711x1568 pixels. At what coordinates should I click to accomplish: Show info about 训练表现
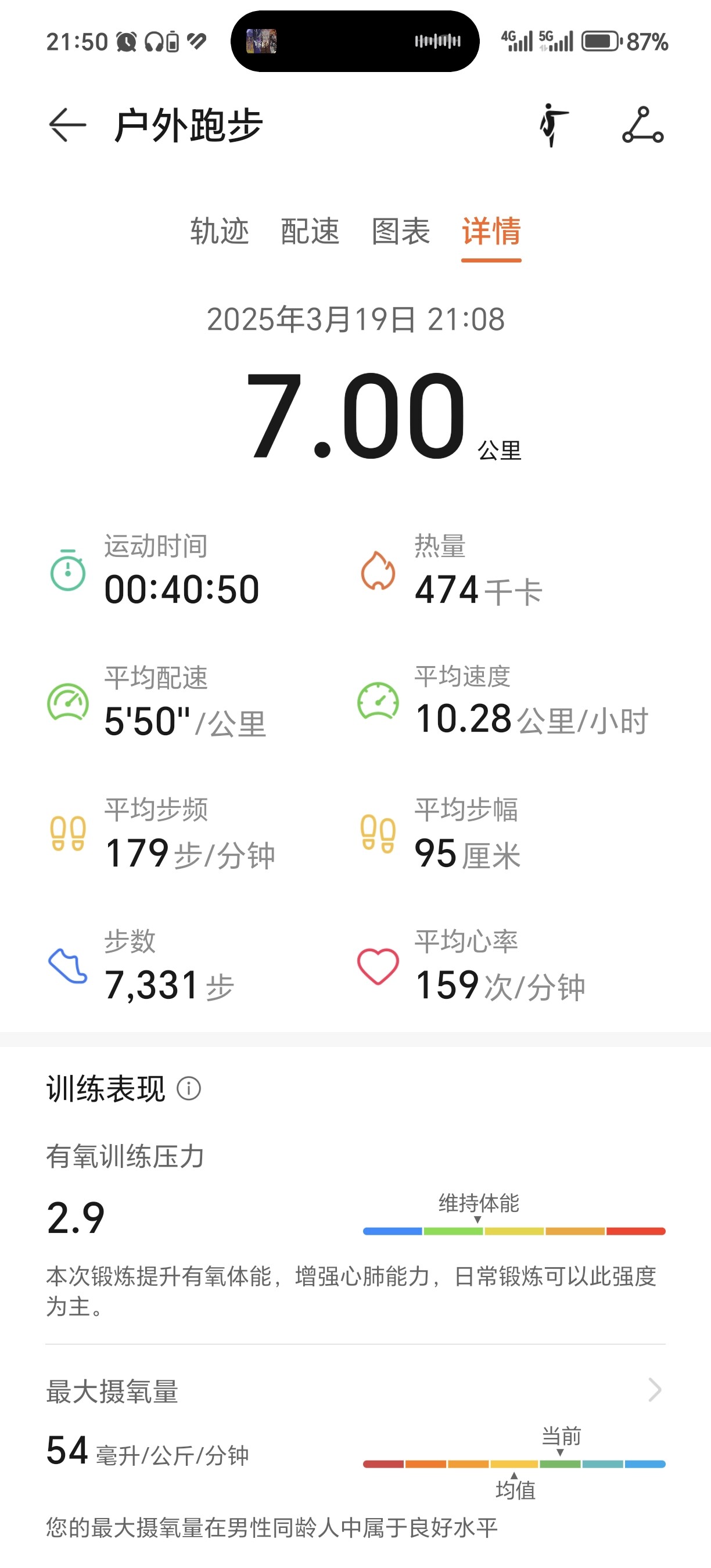click(189, 1088)
